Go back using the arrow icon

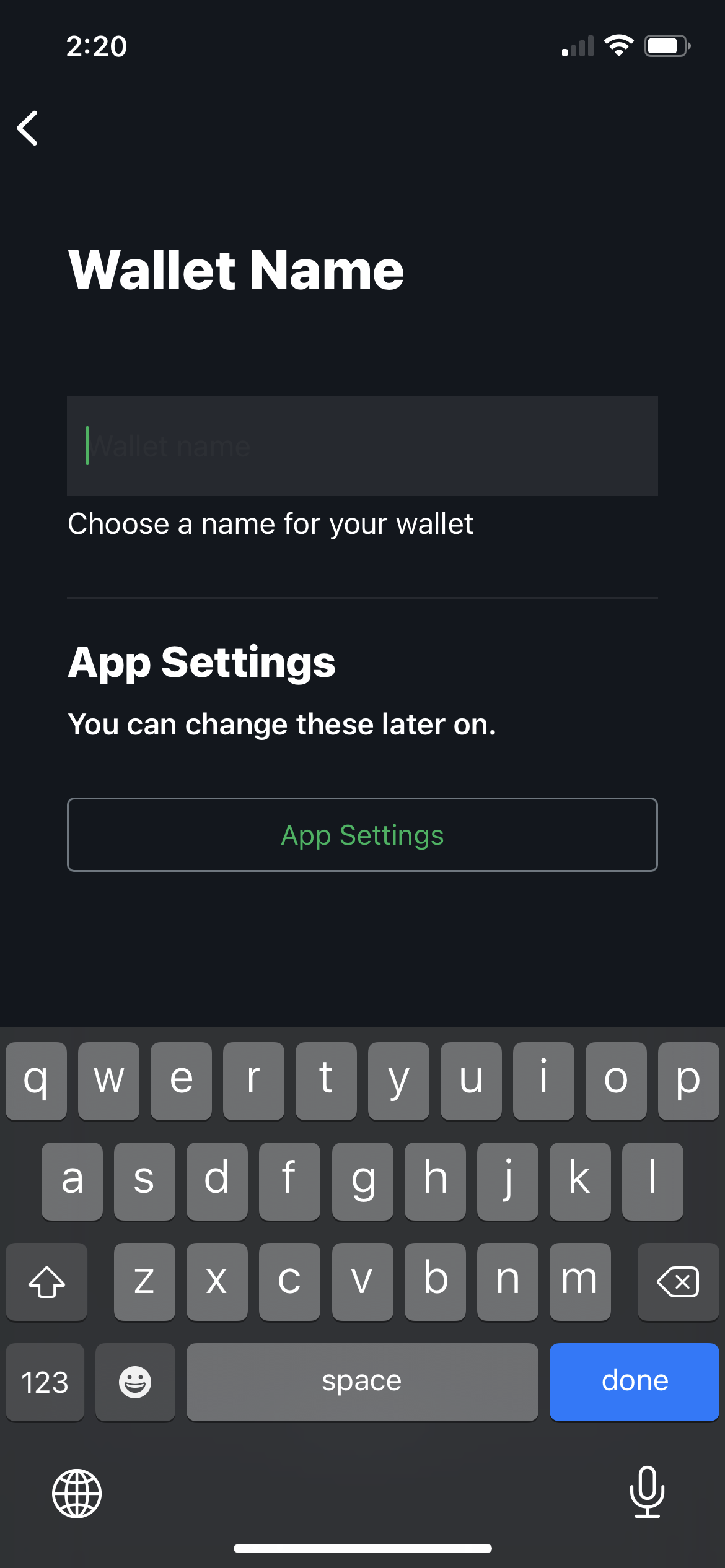(x=28, y=128)
